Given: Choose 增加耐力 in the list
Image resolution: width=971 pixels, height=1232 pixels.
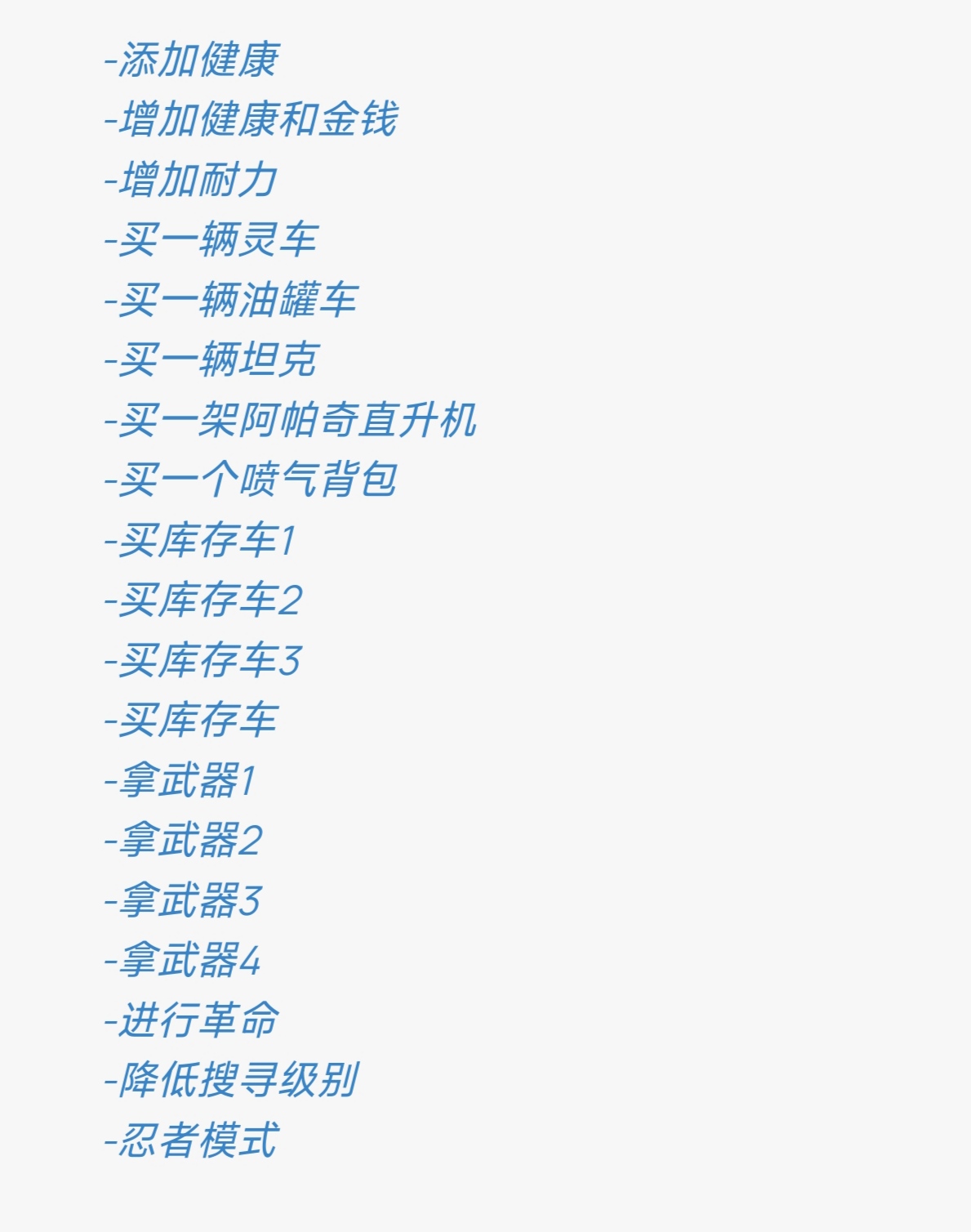Looking at the screenshot, I should 193,180.
